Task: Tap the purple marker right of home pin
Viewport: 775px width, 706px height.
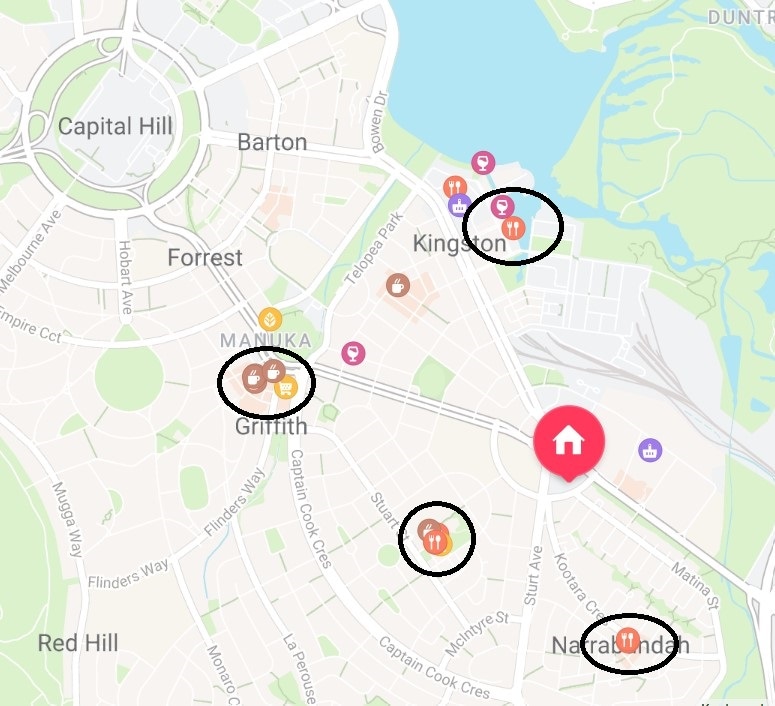Action: click(651, 450)
